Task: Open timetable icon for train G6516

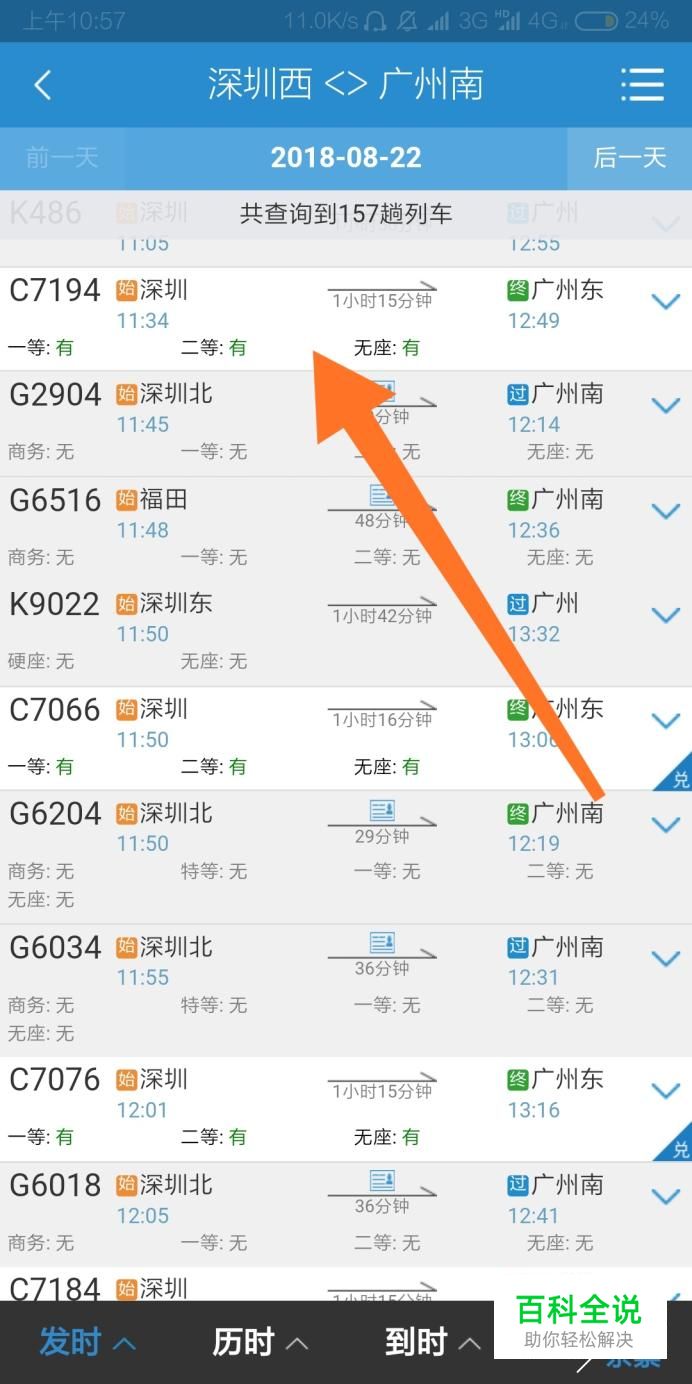Action: [x=382, y=495]
